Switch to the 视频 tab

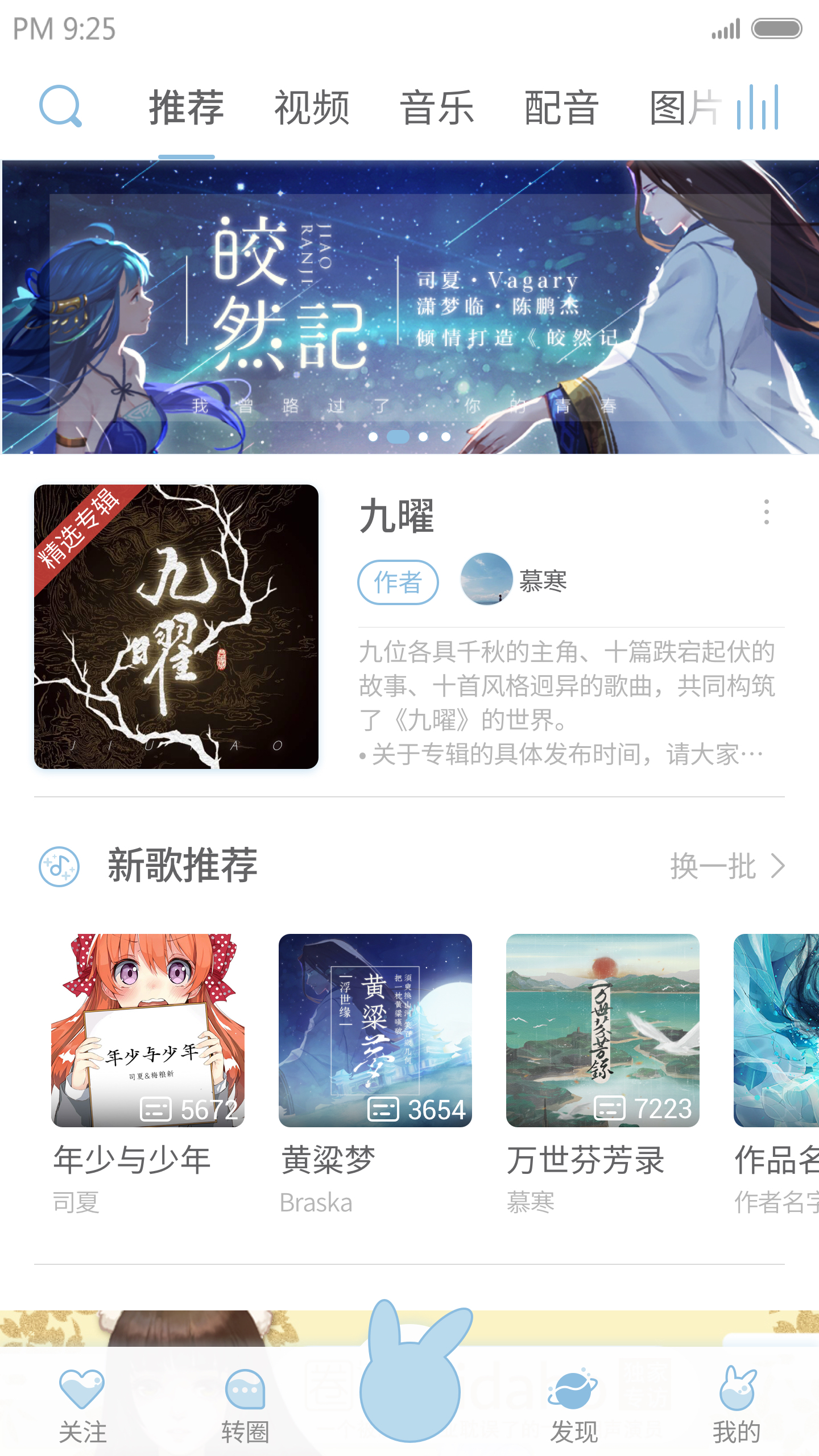pos(312,108)
